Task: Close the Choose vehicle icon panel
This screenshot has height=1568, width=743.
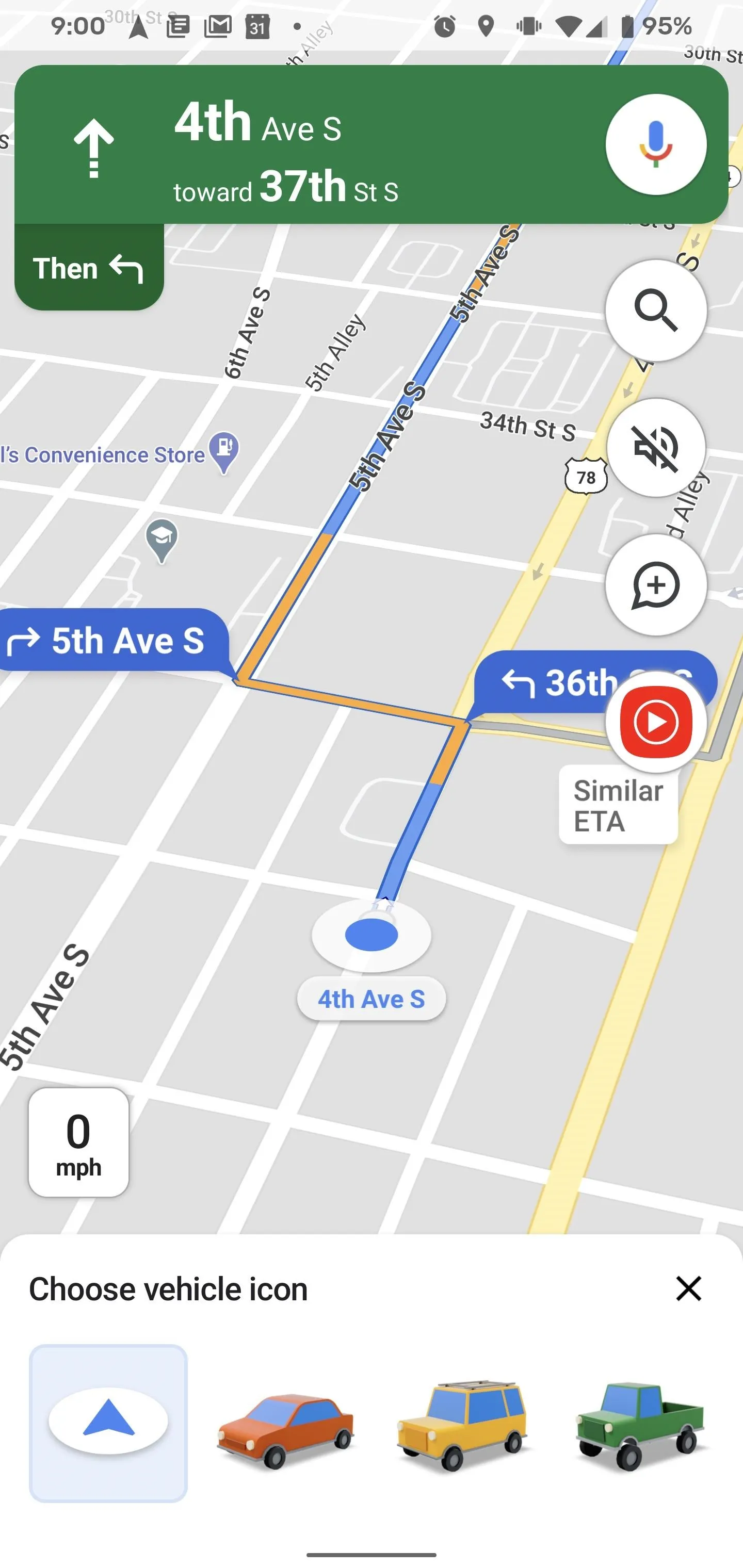Action: (689, 1288)
